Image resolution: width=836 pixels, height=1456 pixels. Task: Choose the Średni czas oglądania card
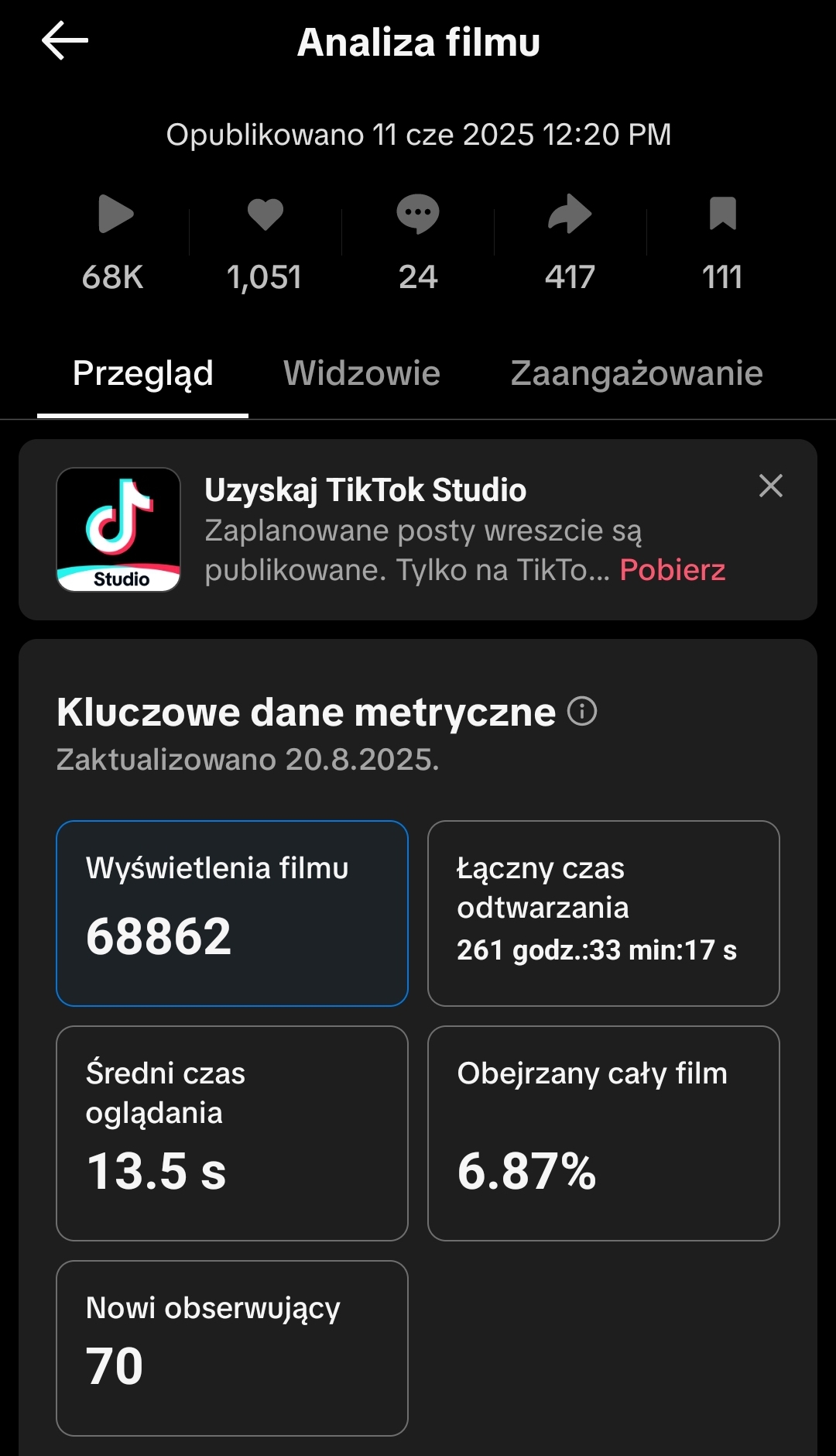pos(232,1133)
